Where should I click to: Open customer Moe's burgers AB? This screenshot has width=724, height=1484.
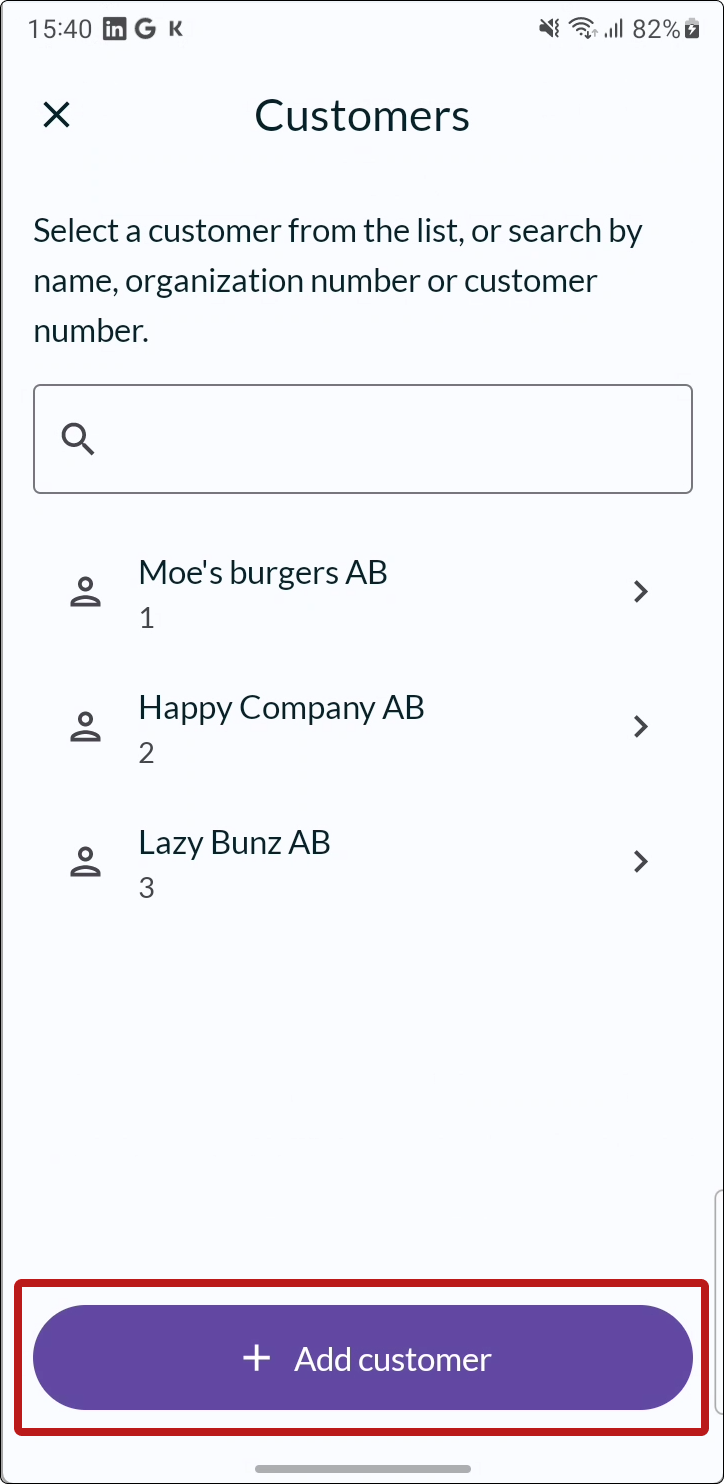pyautogui.click(x=362, y=593)
